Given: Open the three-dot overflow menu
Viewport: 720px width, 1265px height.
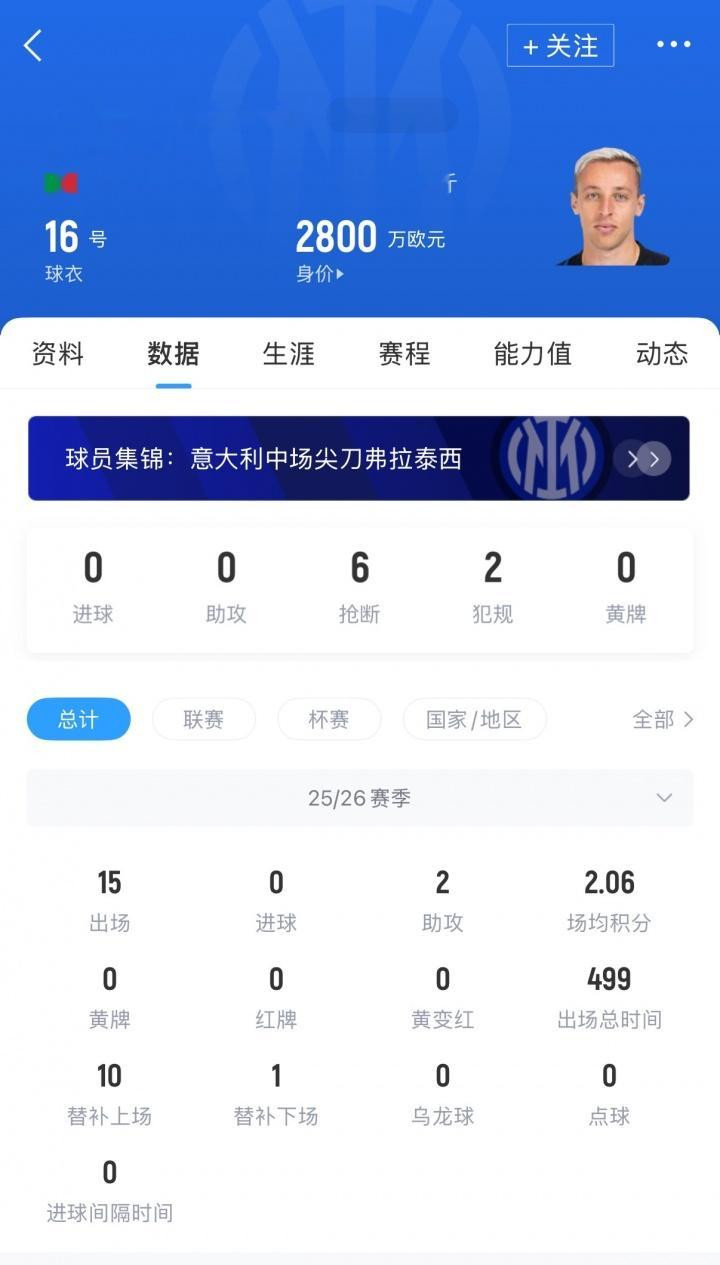Looking at the screenshot, I should coord(673,45).
